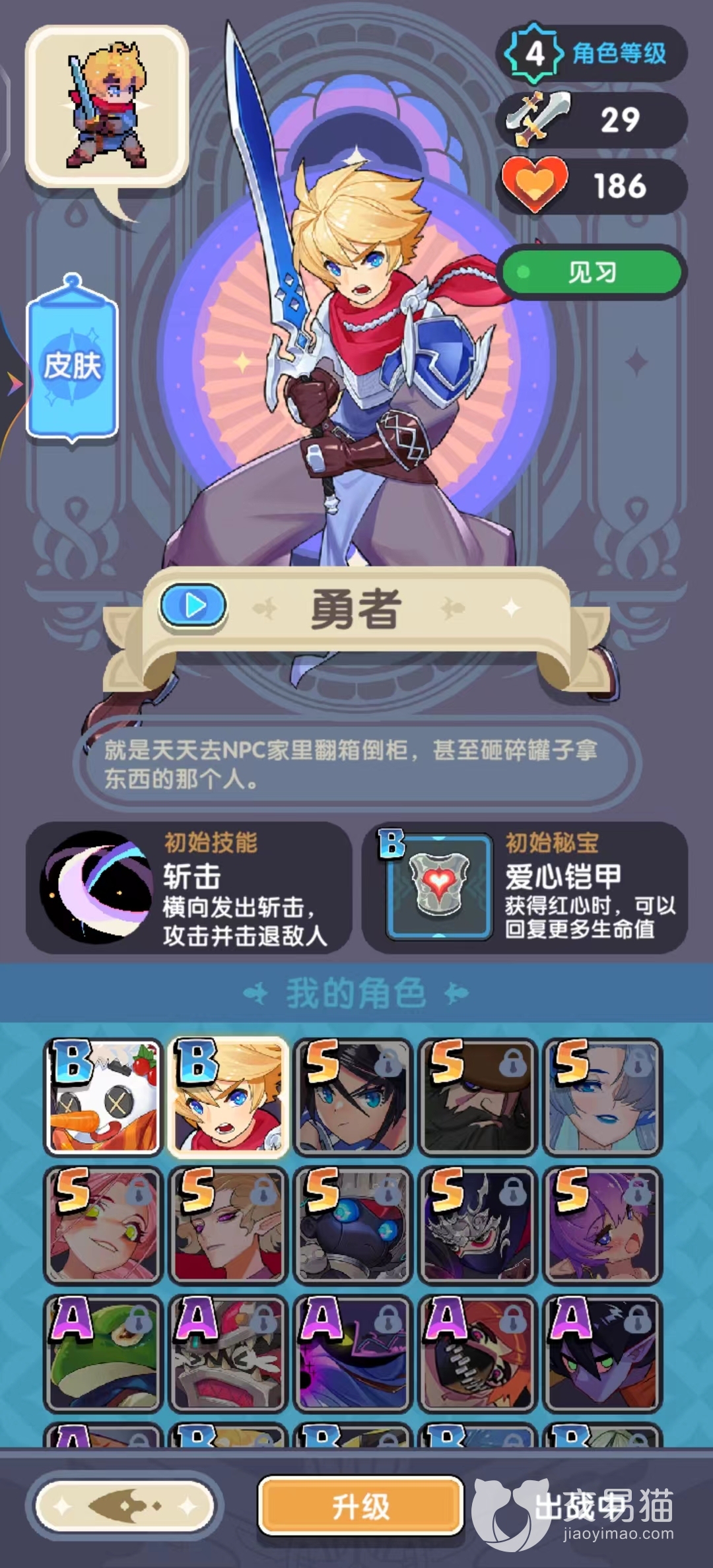Viewport: 713px width, 1568px height.
Task: Select the A-rank green-eyed dark elf
Action: (602, 1353)
